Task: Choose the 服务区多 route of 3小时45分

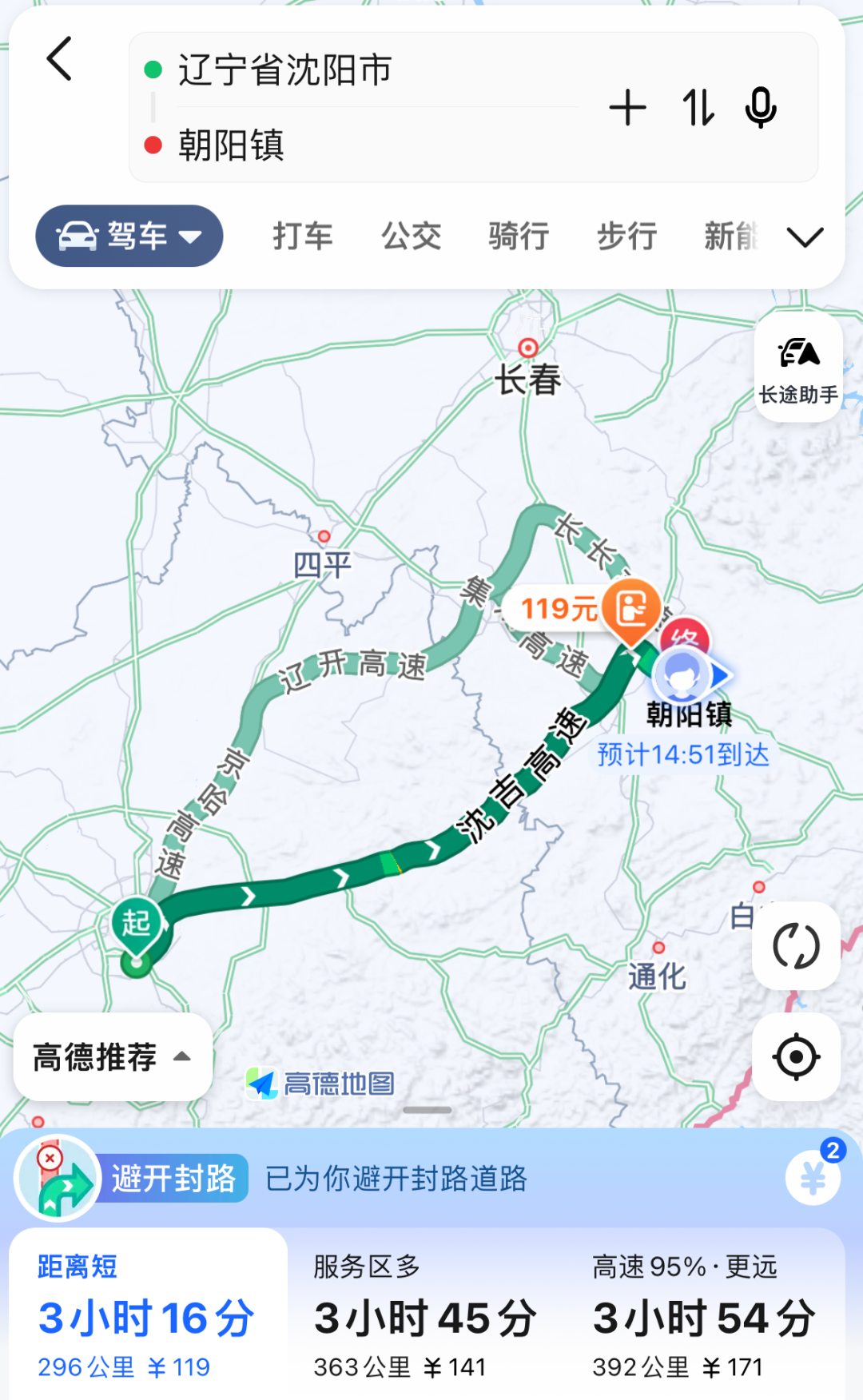Action: (425, 1317)
